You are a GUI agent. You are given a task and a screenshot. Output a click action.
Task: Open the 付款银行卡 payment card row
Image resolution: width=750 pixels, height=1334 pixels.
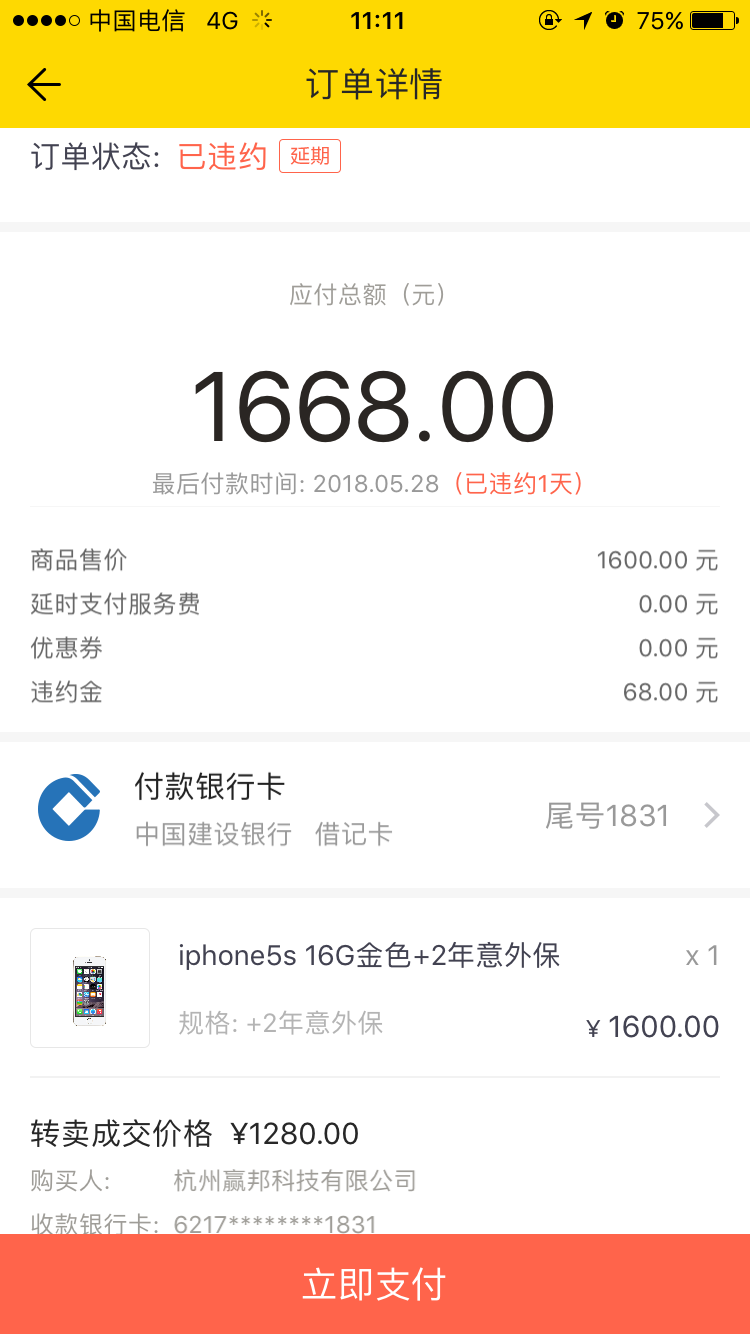click(375, 815)
